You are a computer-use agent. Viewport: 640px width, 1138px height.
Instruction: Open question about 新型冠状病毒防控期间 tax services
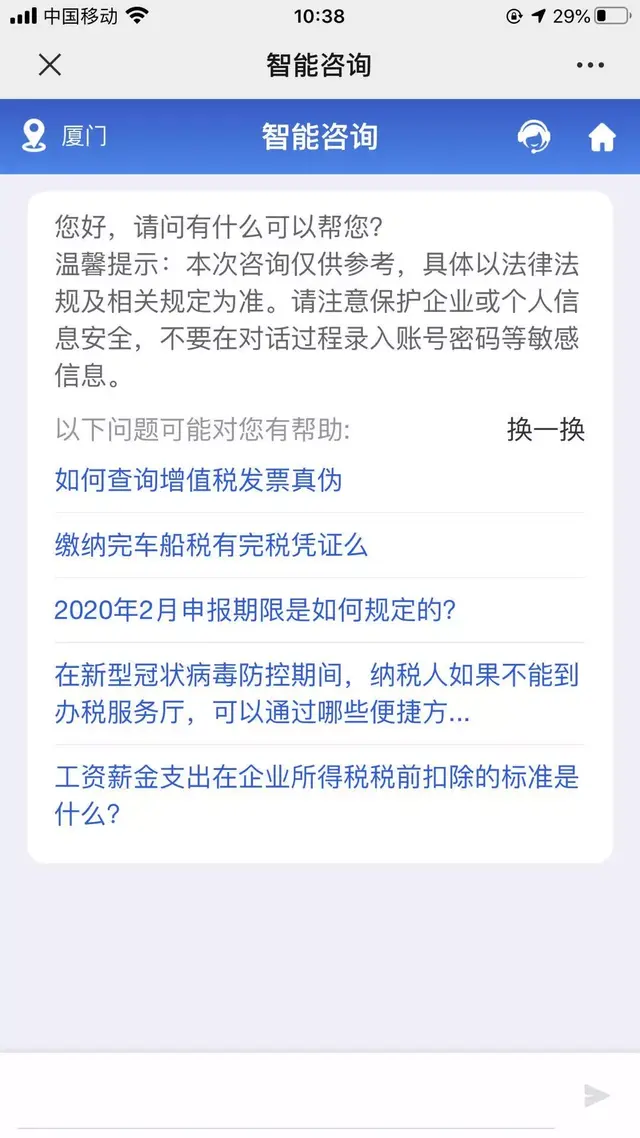pyautogui.click(x=317, y=694)
